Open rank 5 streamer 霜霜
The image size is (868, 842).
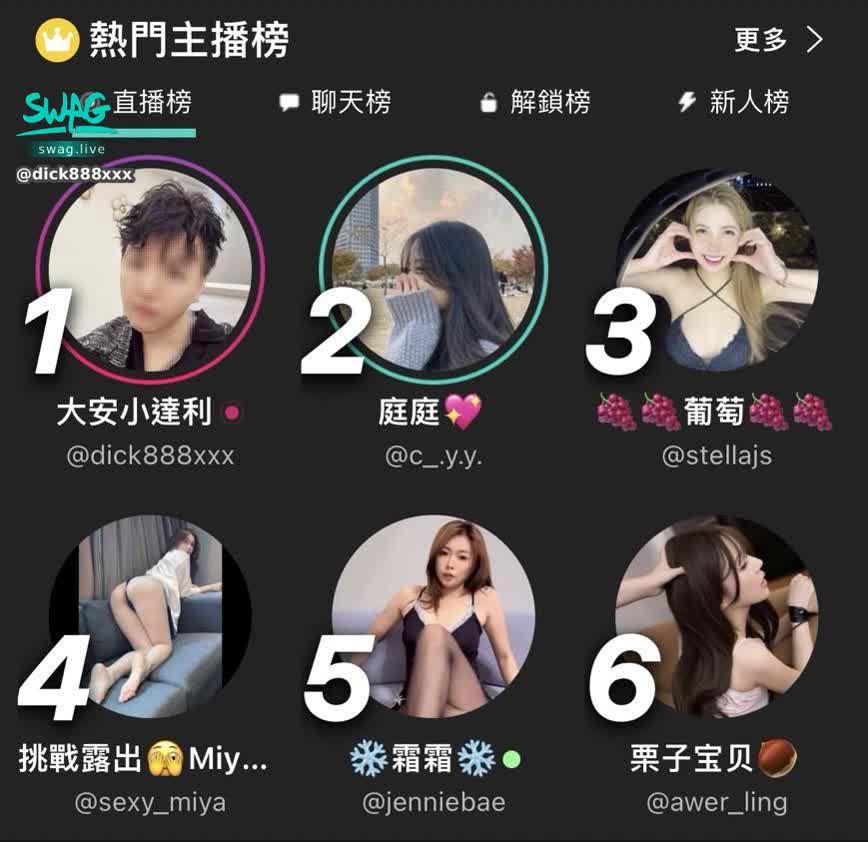pyautogui.click(x=433, y=615)
